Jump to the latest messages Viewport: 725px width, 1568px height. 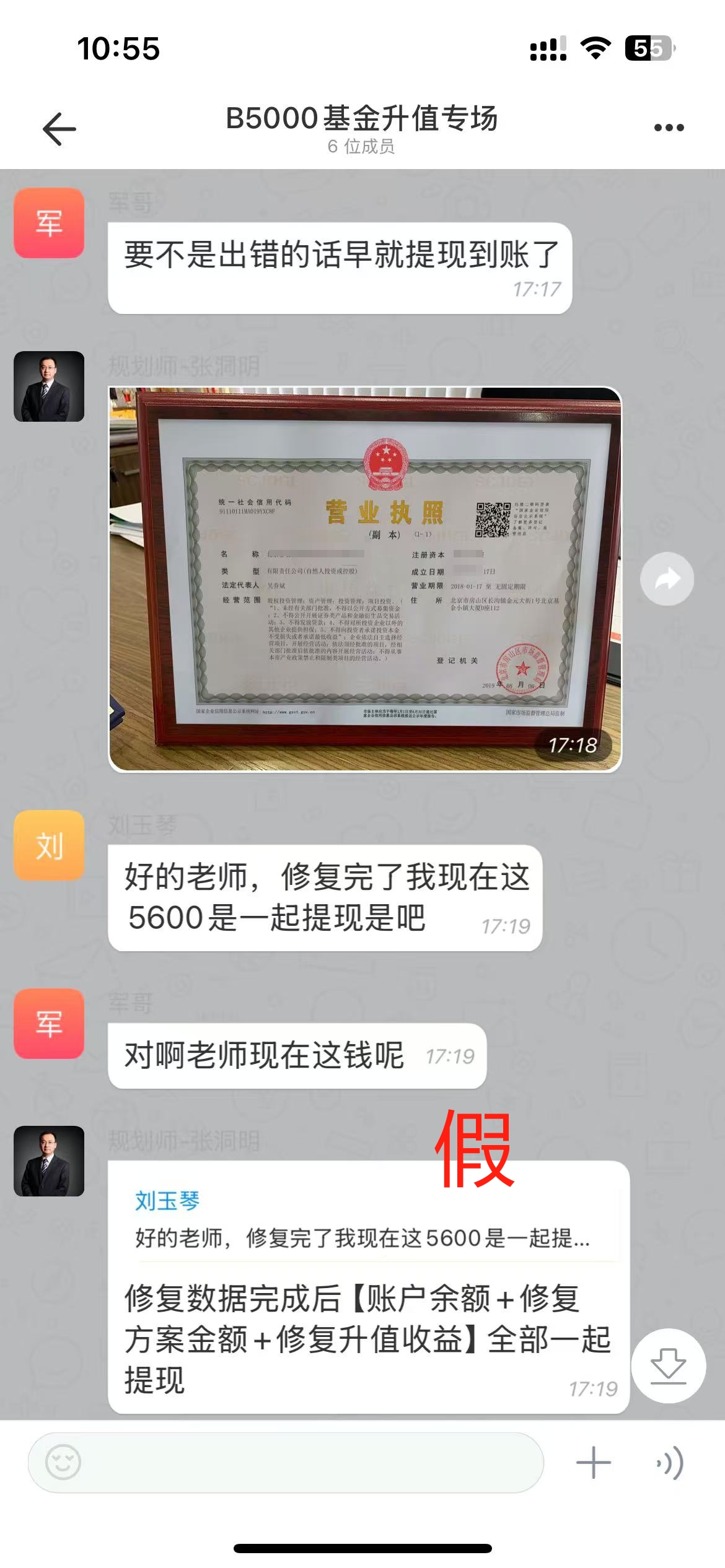click(668, 1365)
